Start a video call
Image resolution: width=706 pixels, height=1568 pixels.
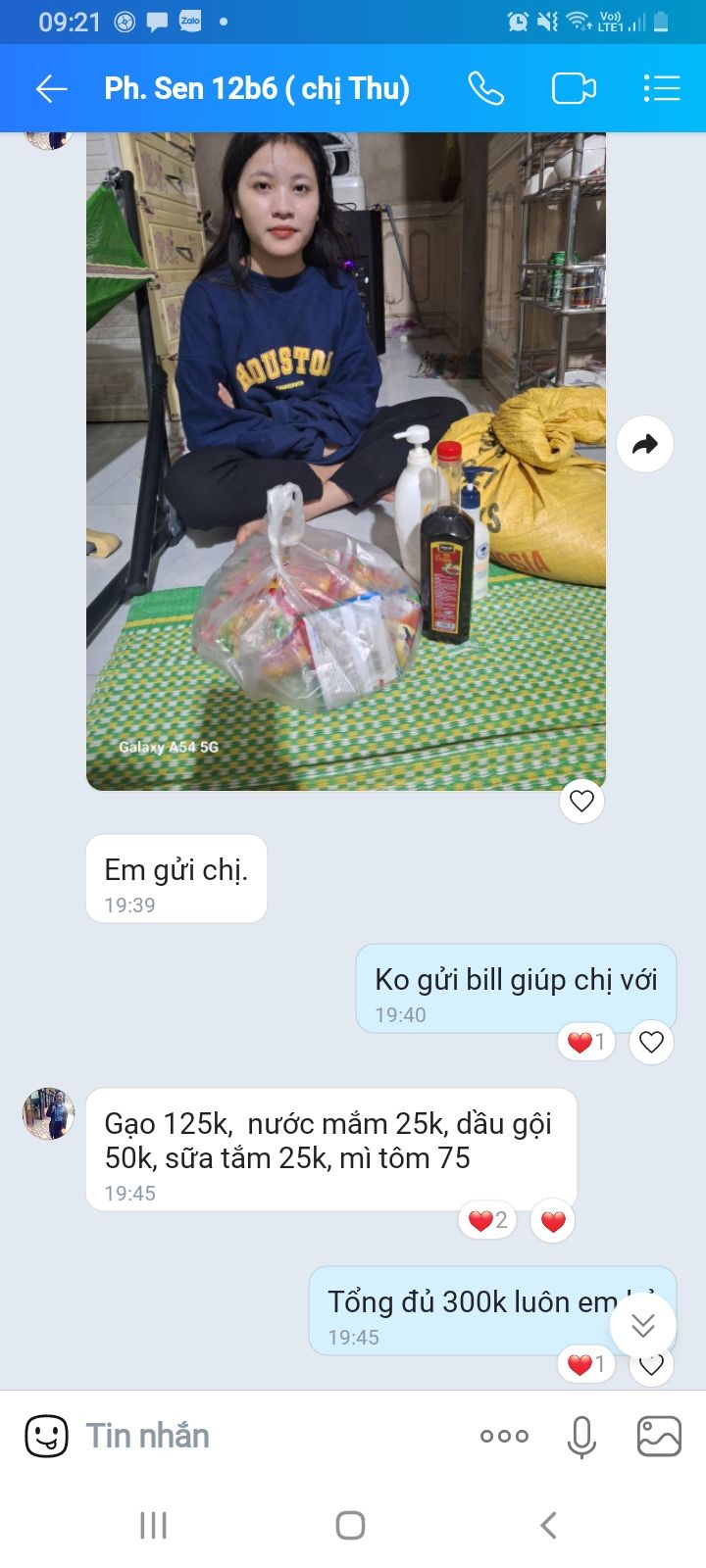click(574, 89)
